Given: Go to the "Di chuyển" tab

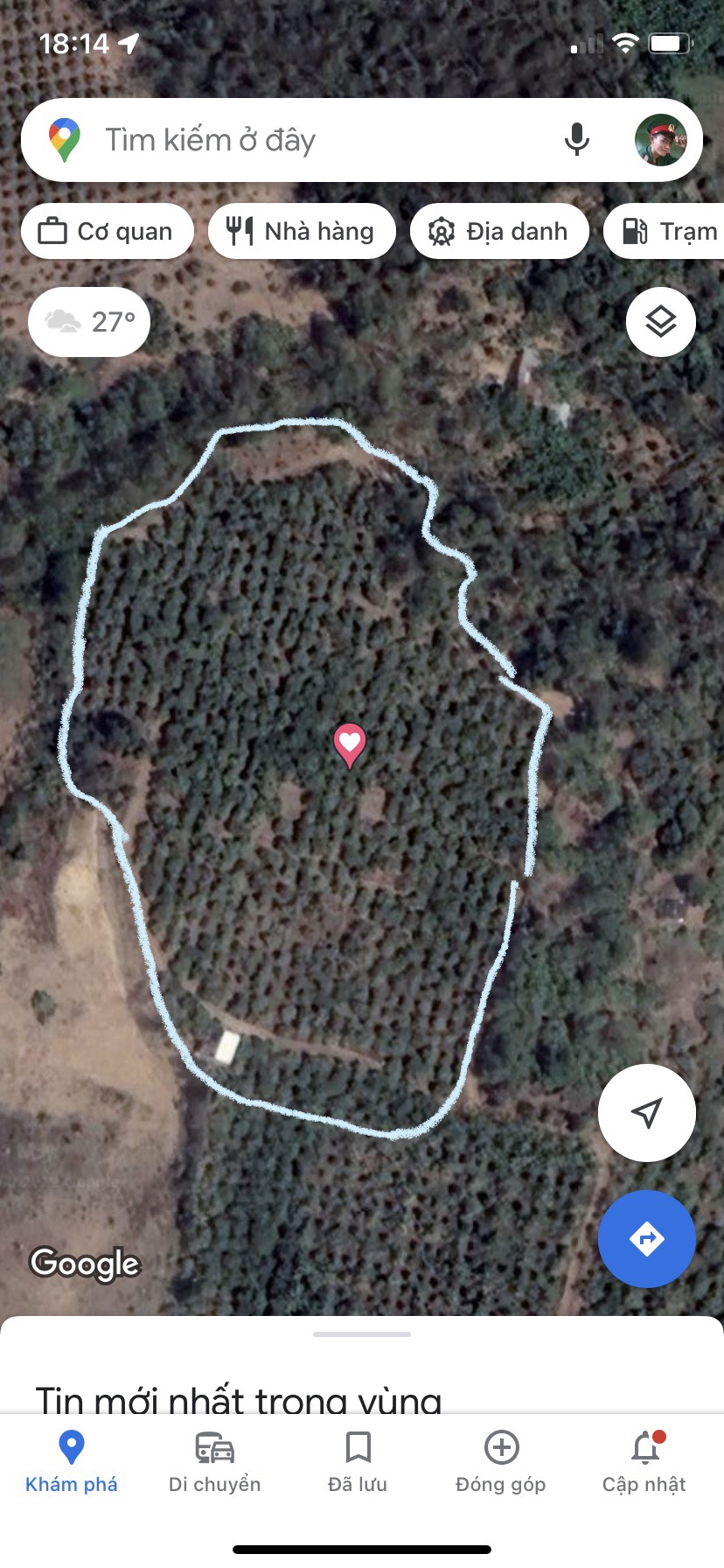Looking at the screenshot, I should point(215,1461).
